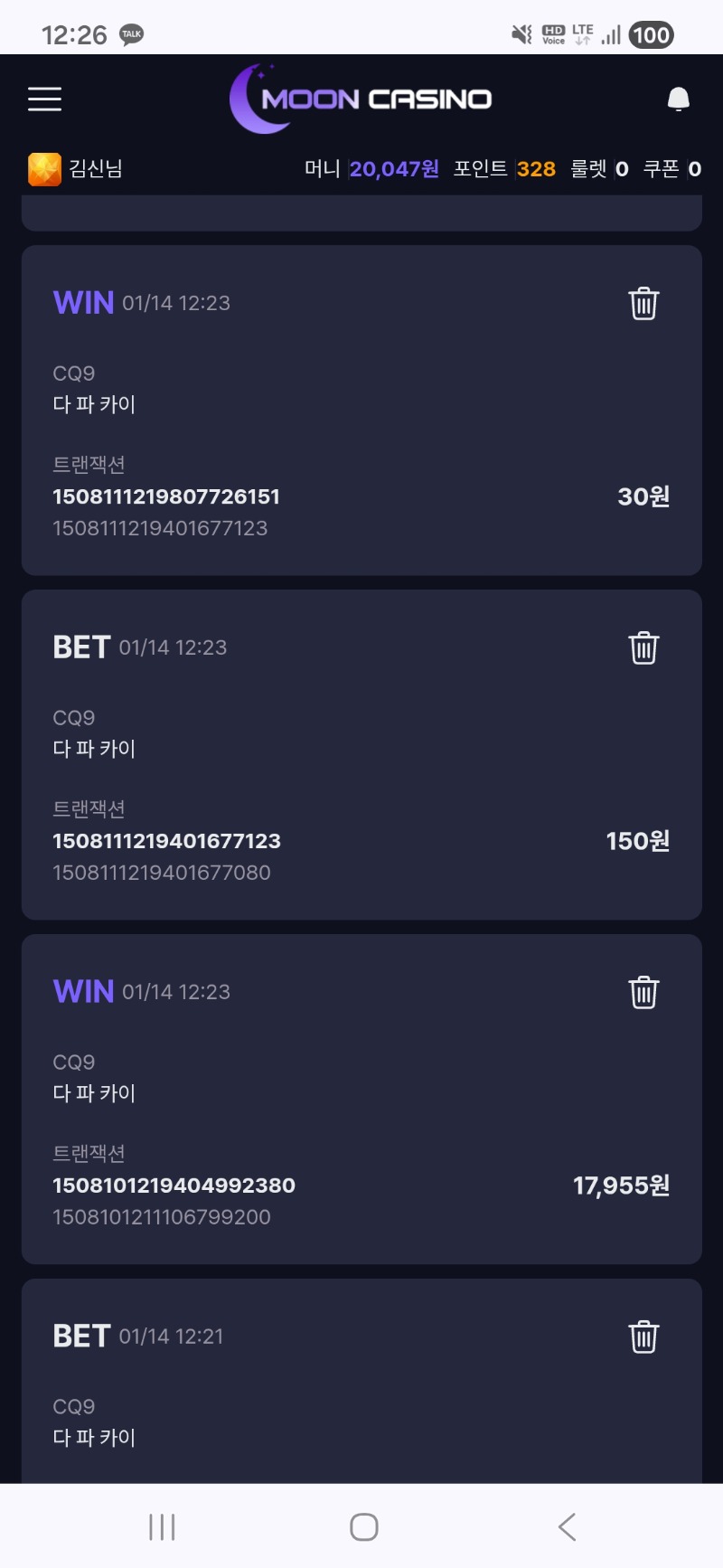Open the notification bell icon

679,99
